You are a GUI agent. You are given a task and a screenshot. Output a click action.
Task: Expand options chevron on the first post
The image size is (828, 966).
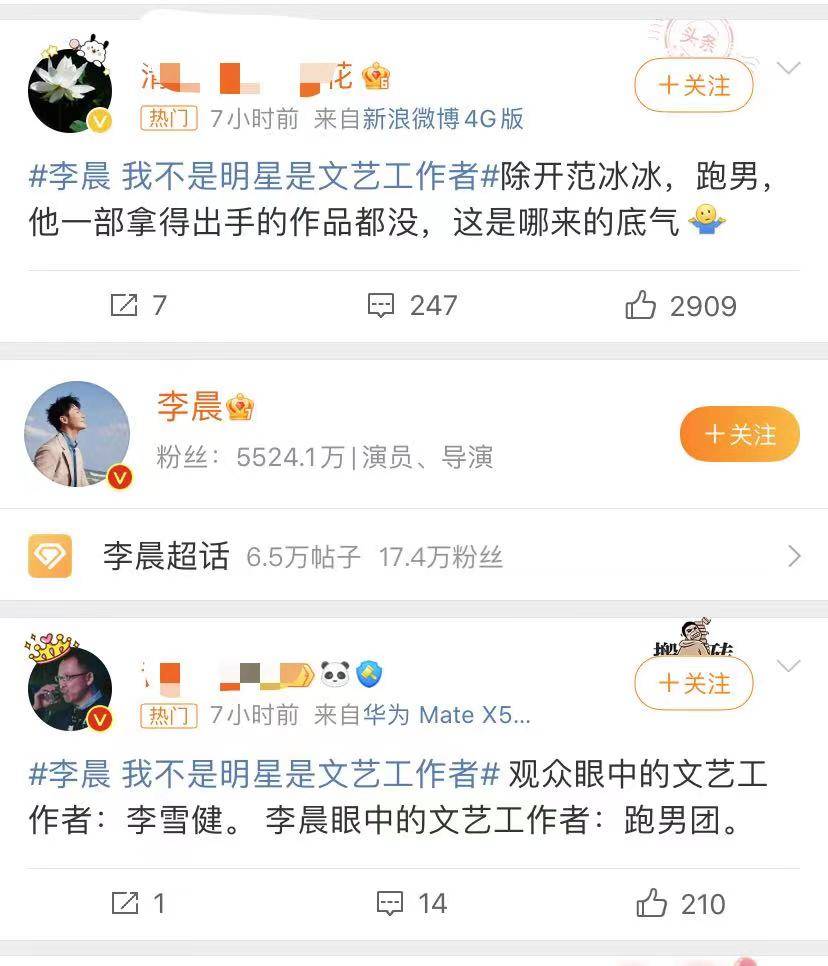(x=789, y=69)
